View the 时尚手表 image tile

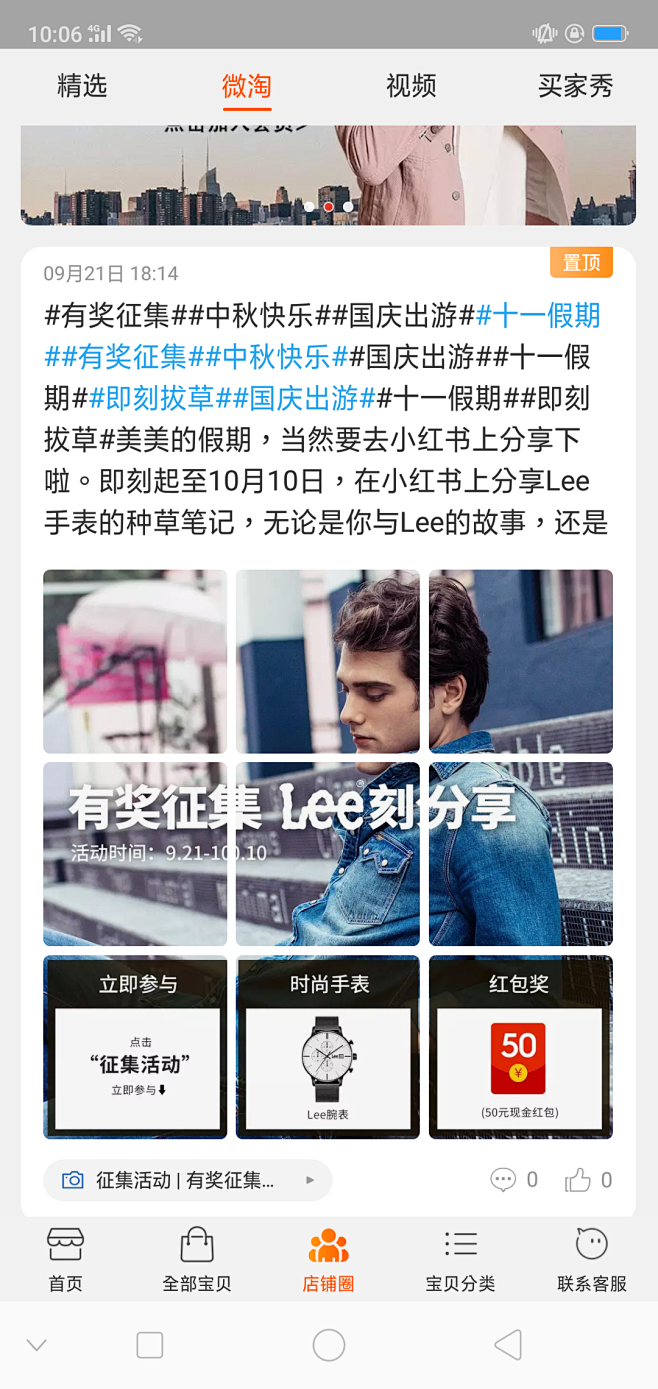point(328,1047)
